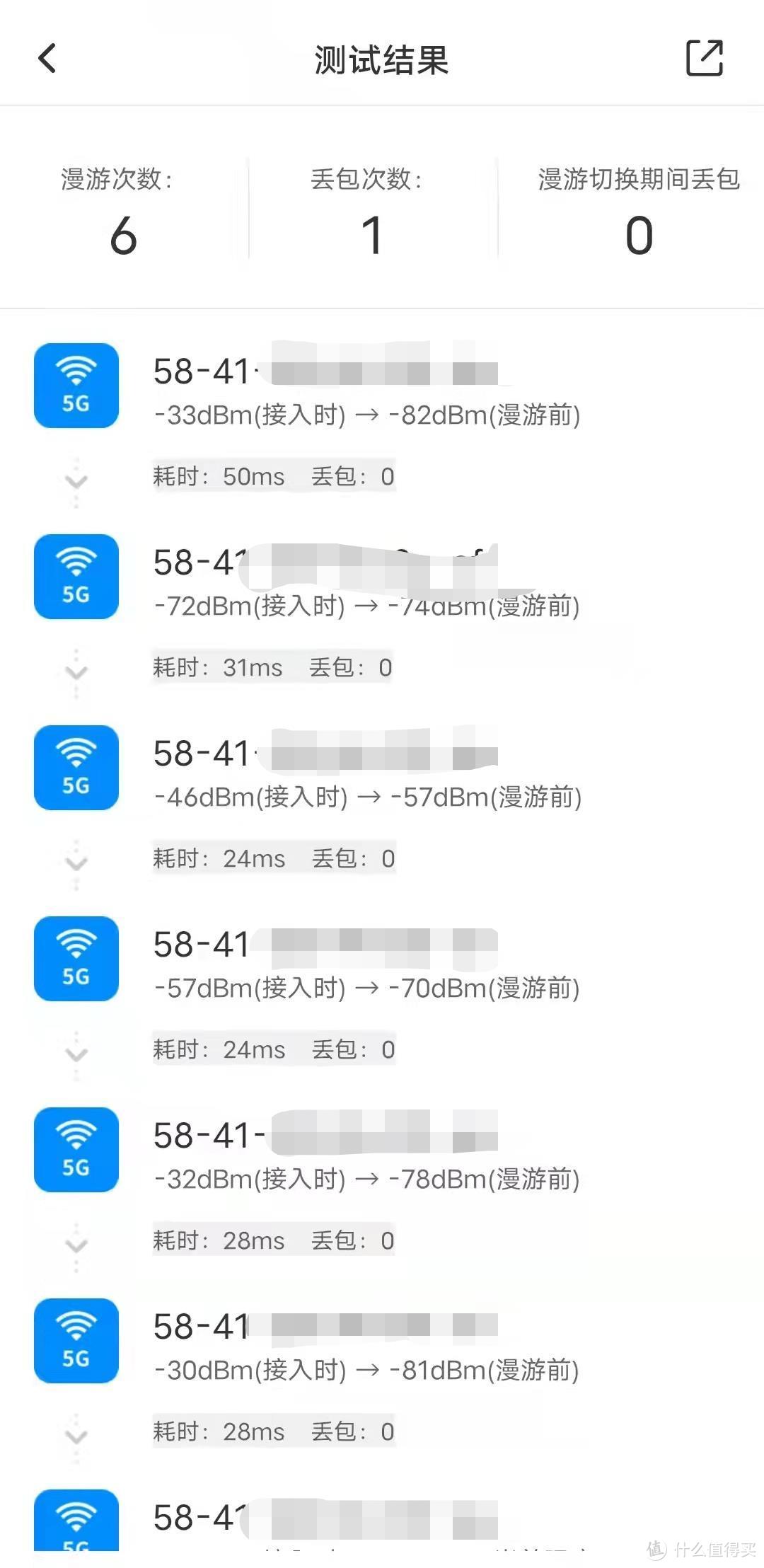Click the roaming count value 6
The image size is (764, 1568).
[122, 236]
